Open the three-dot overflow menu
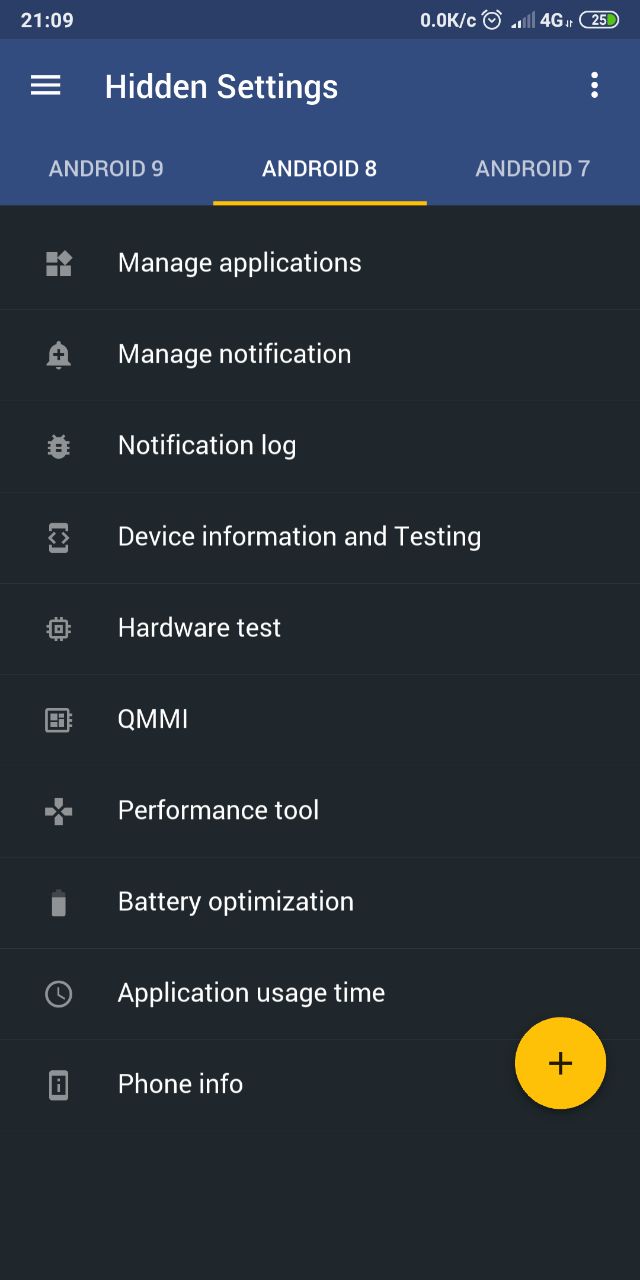Image resolution: width=640 pixels, height=1280 pixels. coord(594,86)
